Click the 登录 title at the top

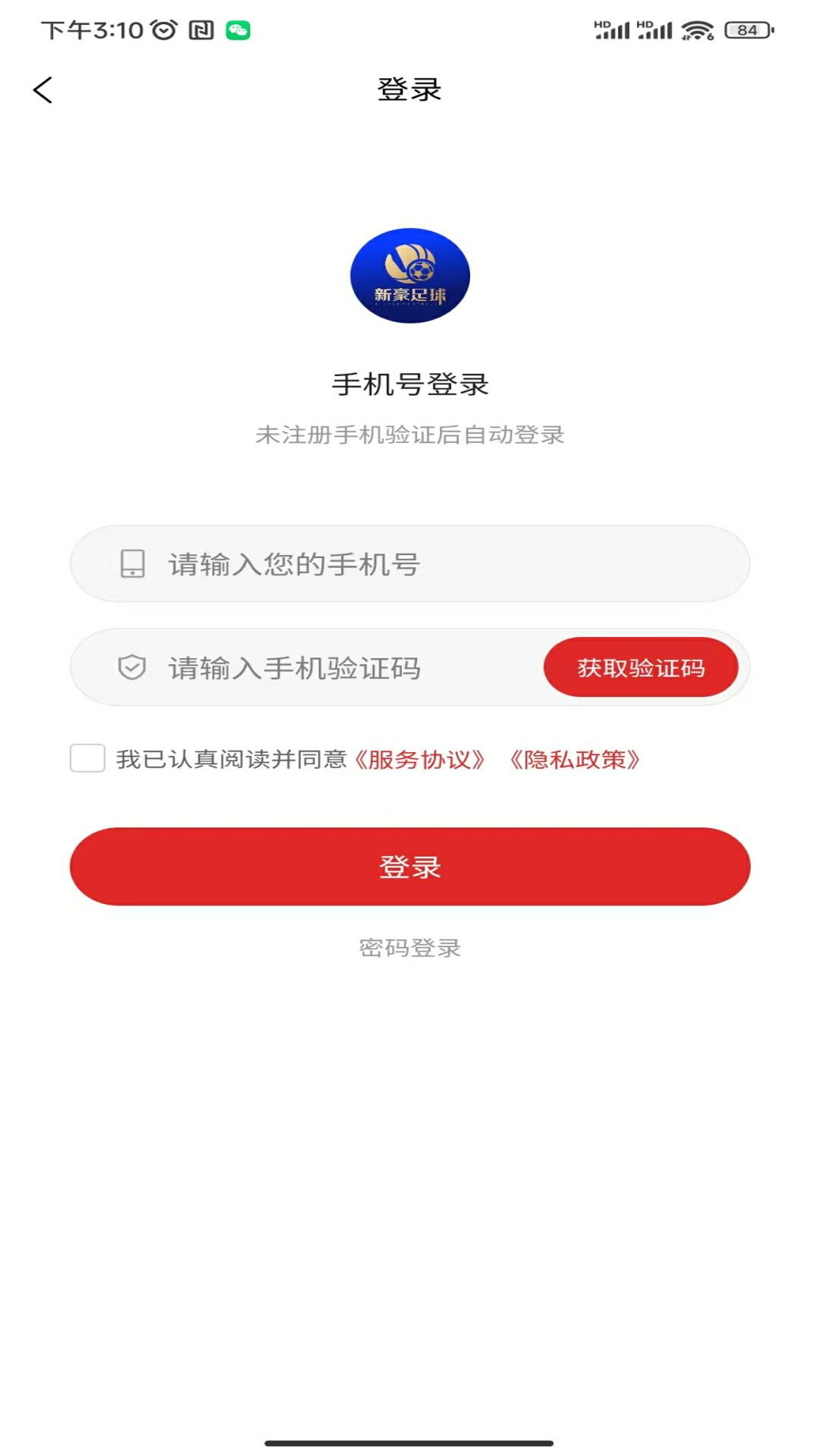(409, 89)
